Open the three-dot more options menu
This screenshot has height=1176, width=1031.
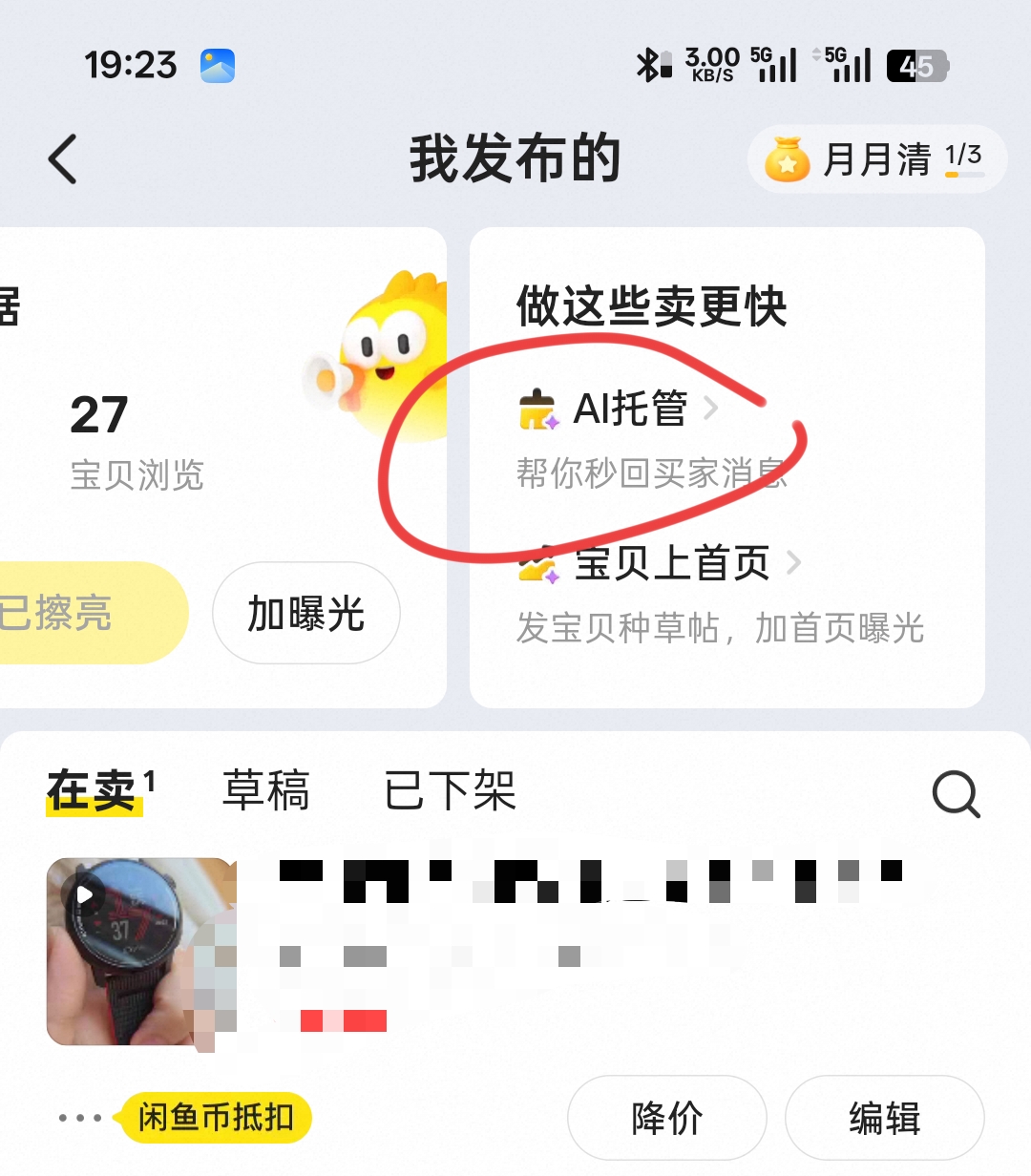[x=80, y=1118]
